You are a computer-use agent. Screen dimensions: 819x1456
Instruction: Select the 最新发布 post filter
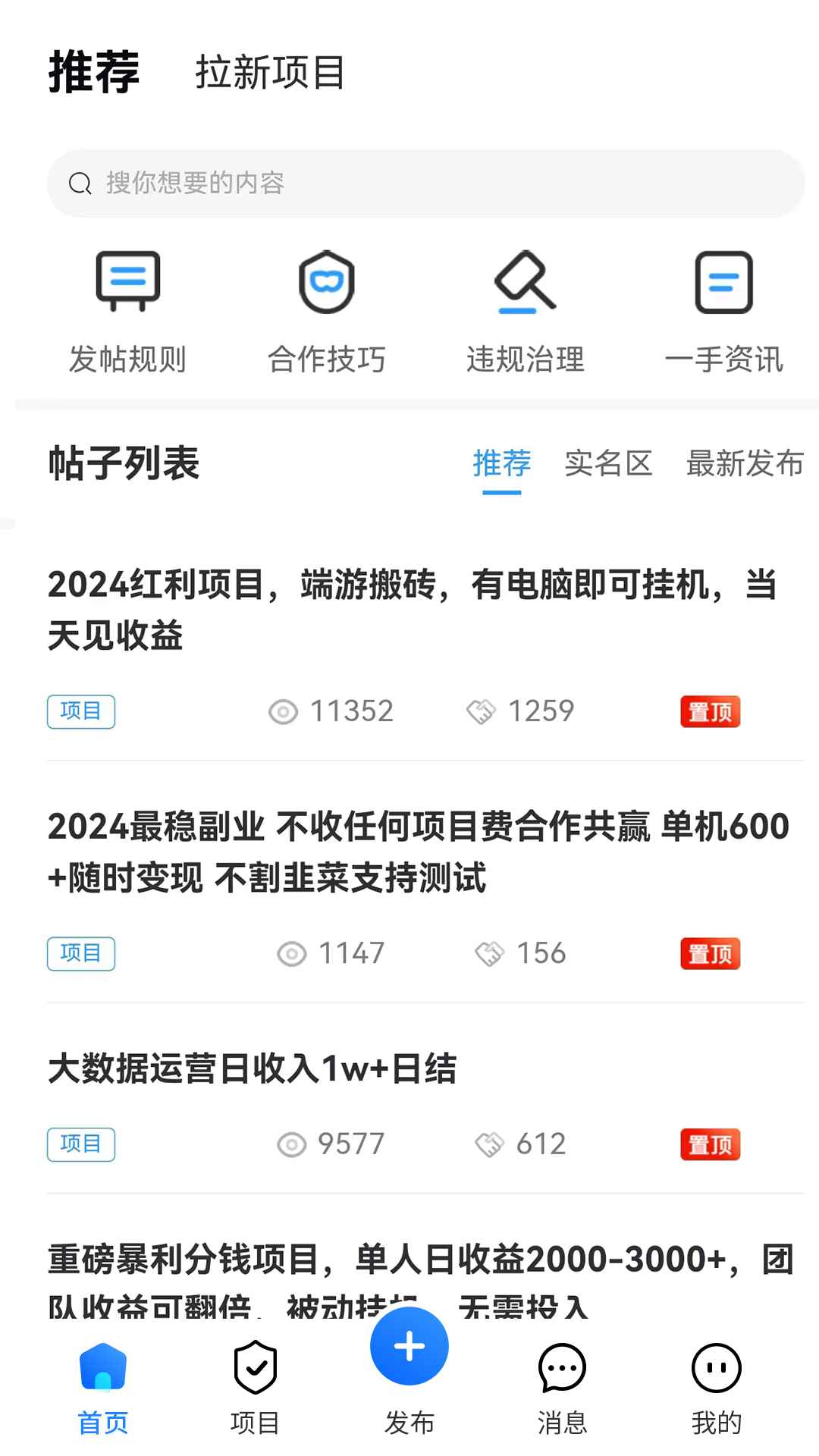tap(745, 463)
